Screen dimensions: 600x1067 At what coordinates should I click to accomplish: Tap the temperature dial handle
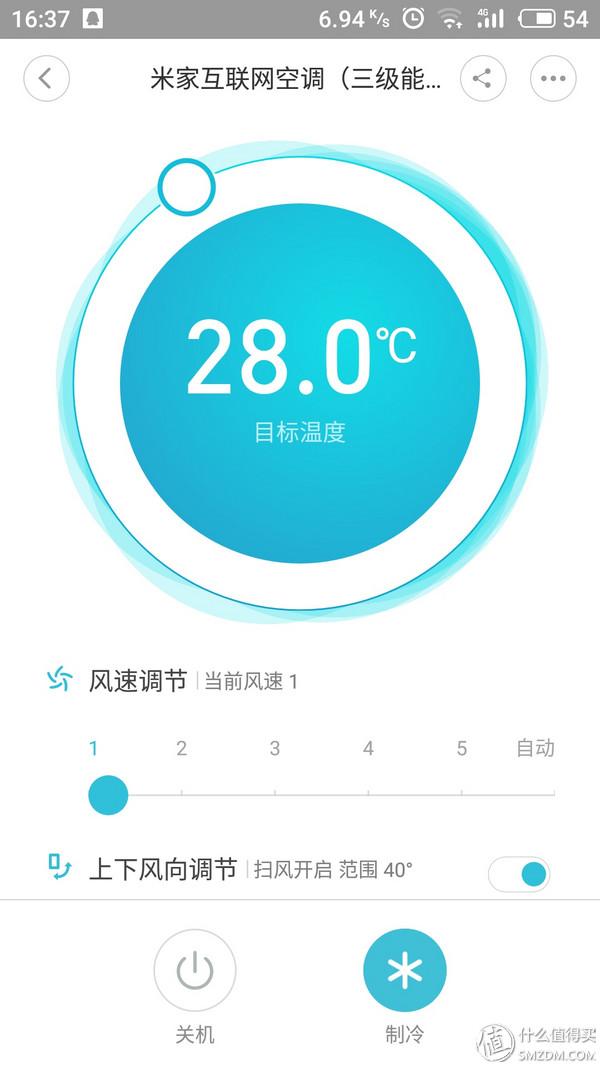[187, 187]
